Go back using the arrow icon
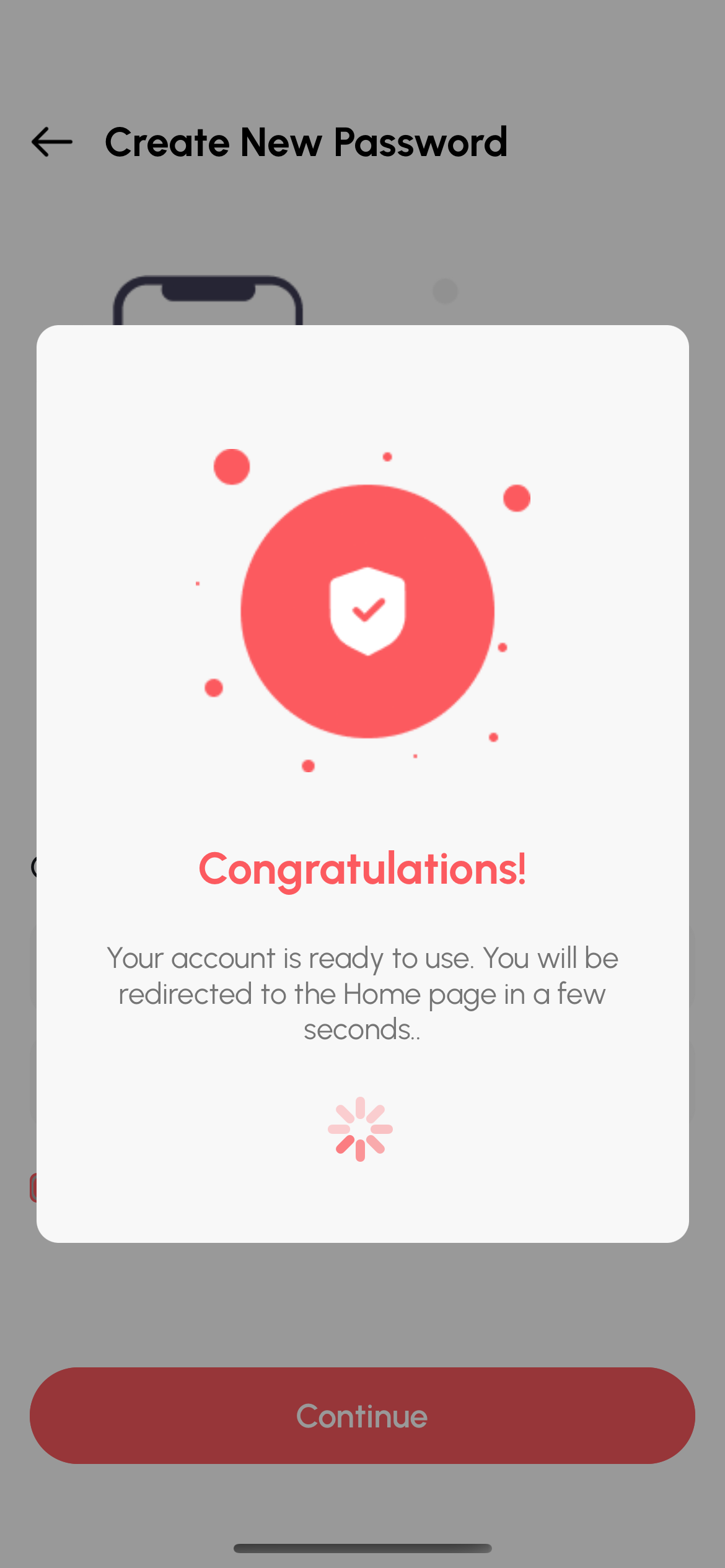 click(x=52, y=142)
